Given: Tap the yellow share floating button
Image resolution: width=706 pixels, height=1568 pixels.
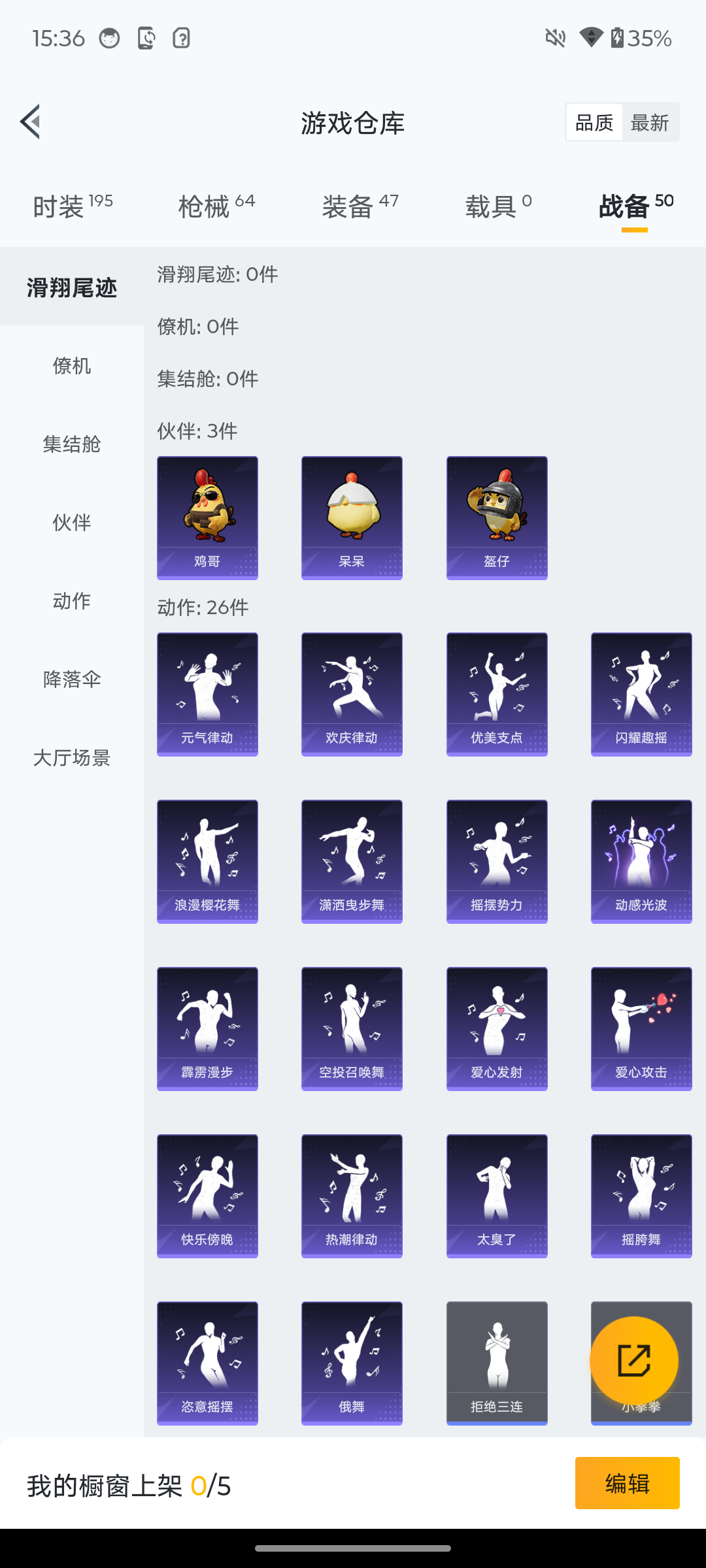Looking at the screenshot, I should coord(633,1361).
